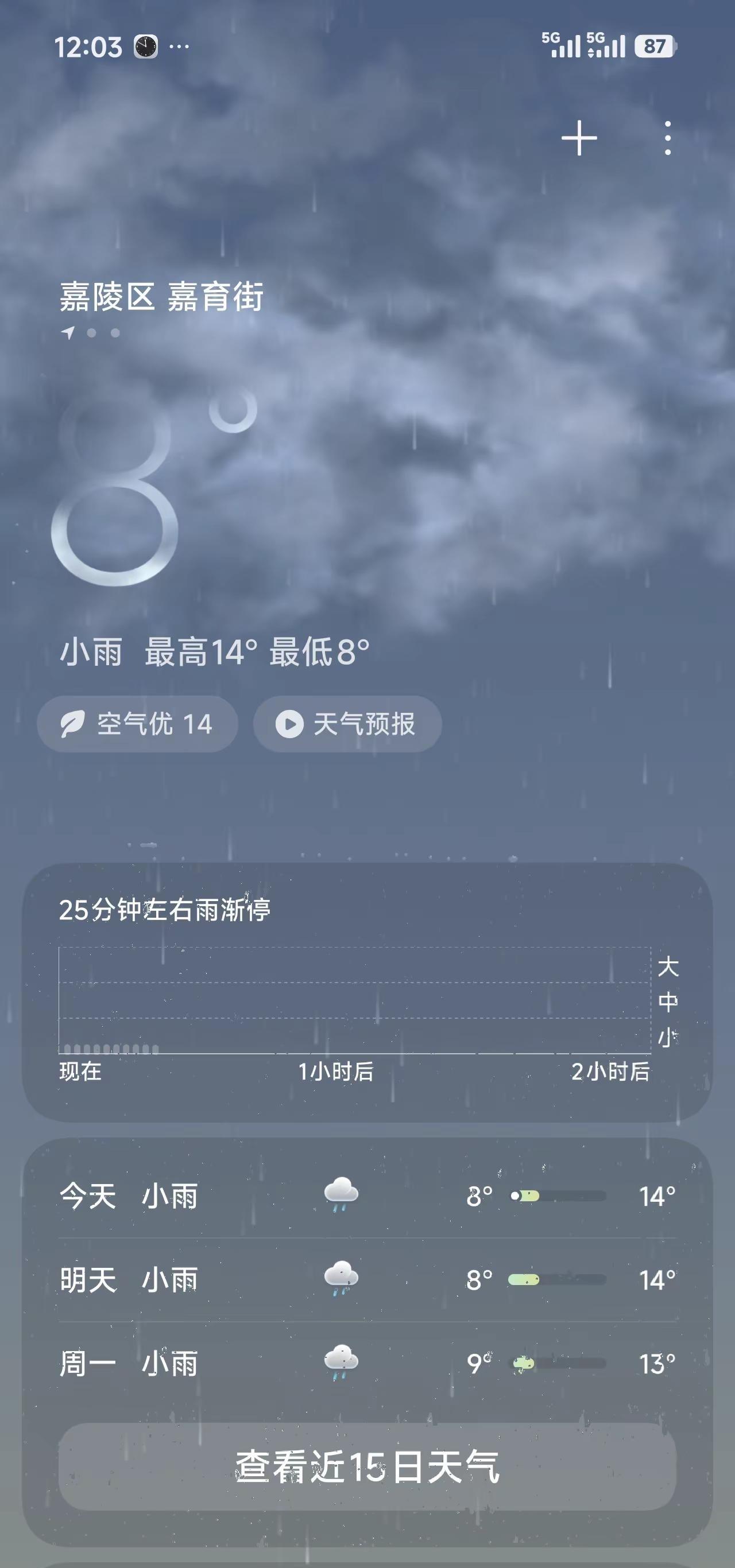Screen dimensions: 735x1568
Task: Click the location arrow icon below 嘉陵区
Action: [69, 334]
